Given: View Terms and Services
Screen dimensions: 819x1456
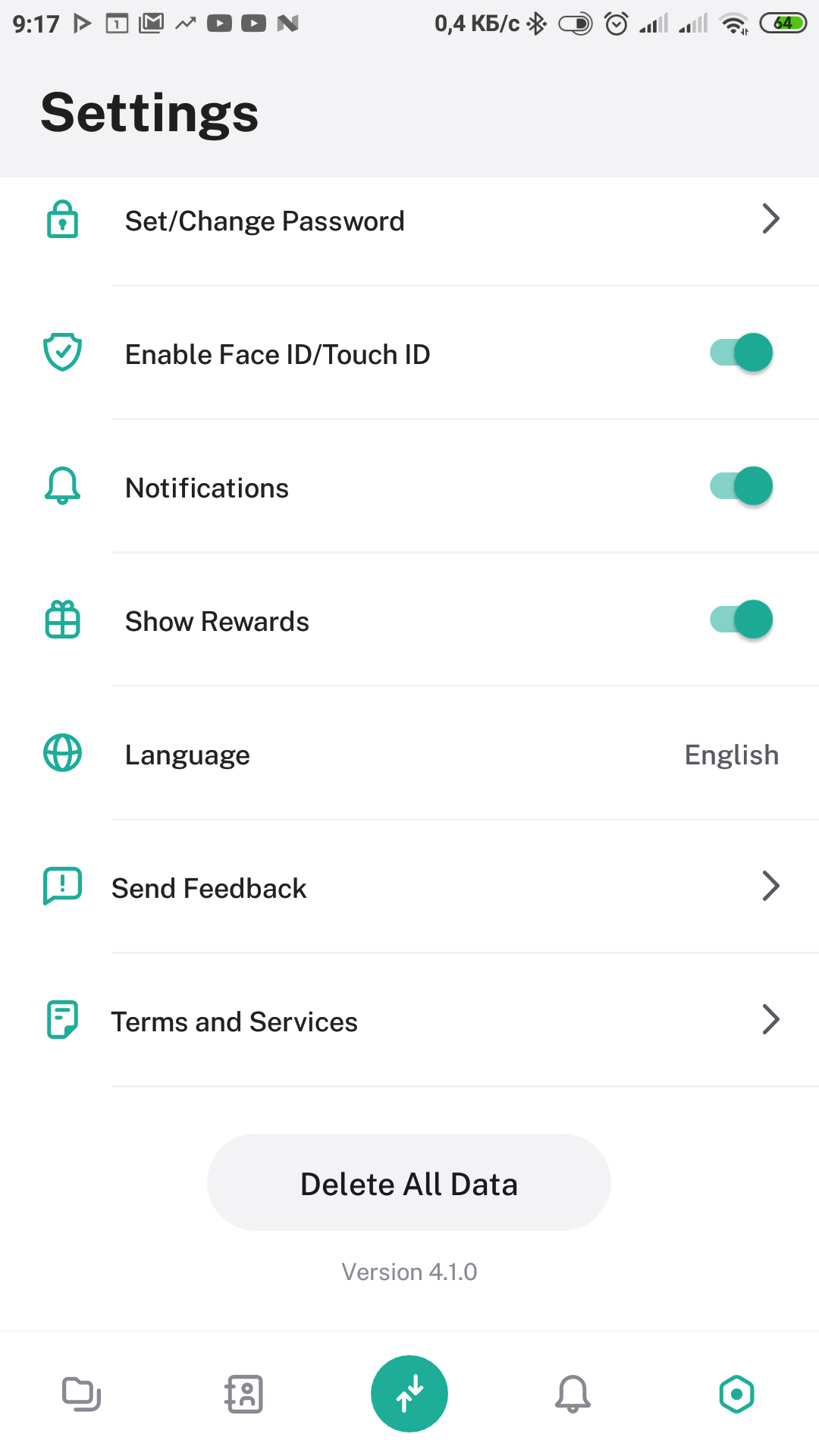Looking at the screenshot, I should coord(409,1021).
